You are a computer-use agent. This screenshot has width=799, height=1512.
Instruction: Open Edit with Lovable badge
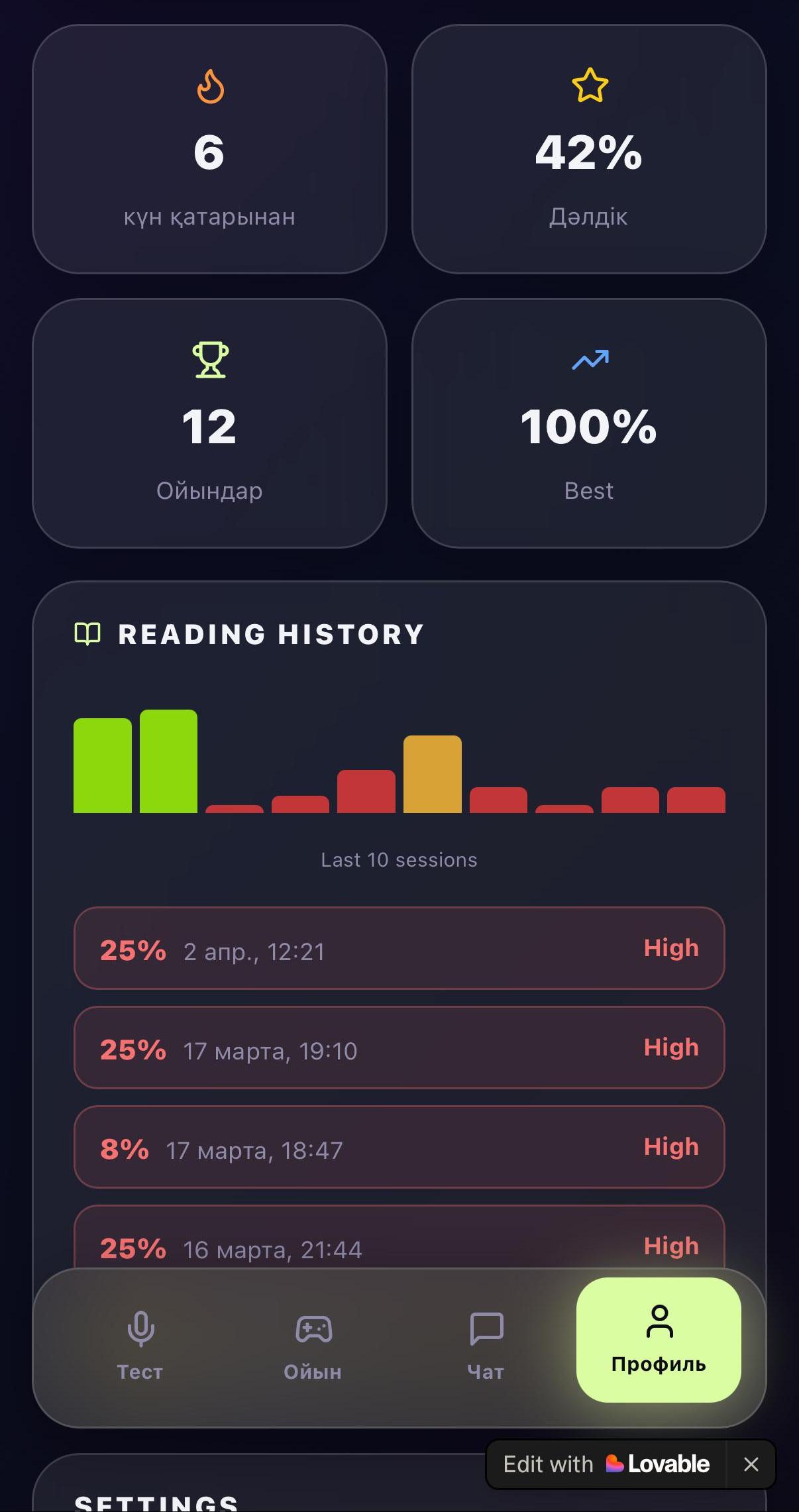pos(606,1464)
